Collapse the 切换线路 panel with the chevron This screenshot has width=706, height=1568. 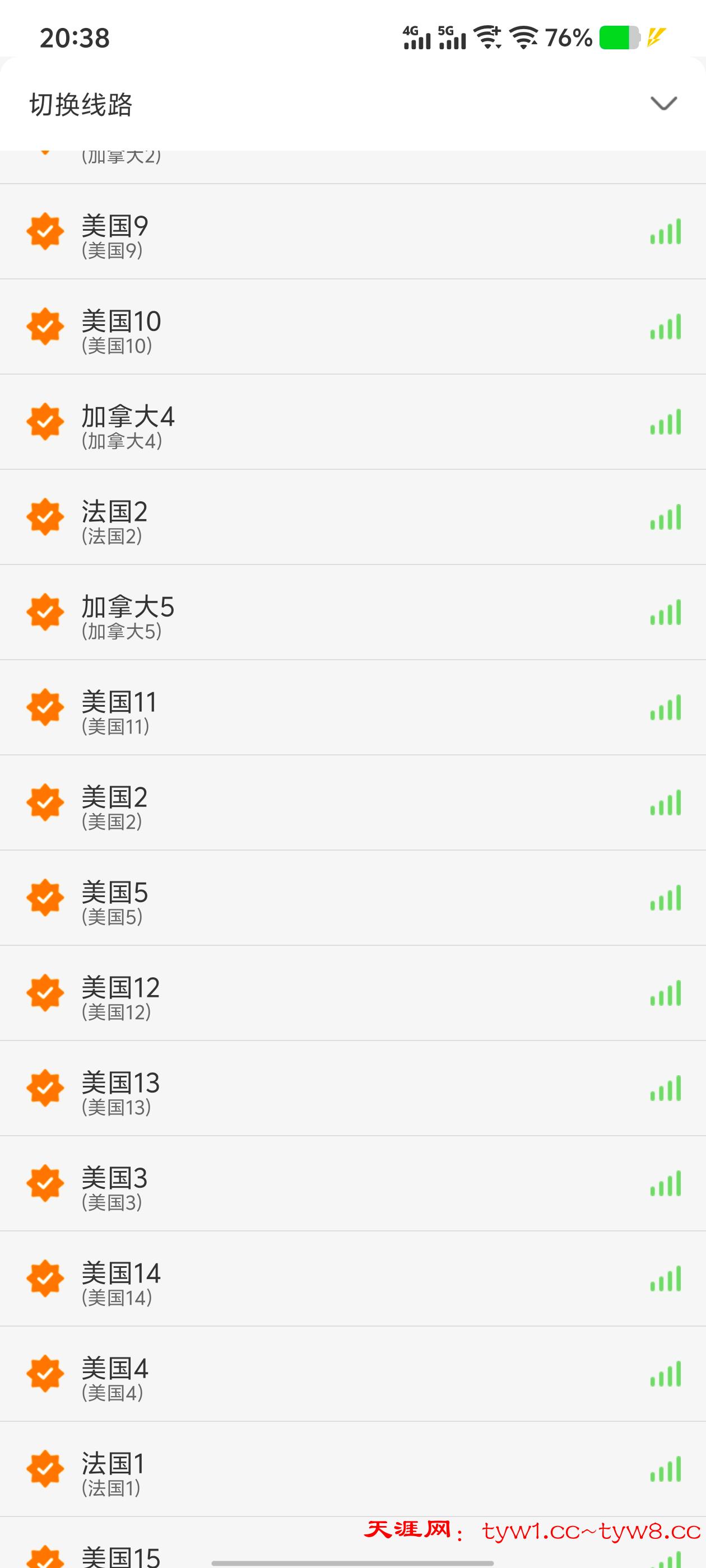coord(663,104)
